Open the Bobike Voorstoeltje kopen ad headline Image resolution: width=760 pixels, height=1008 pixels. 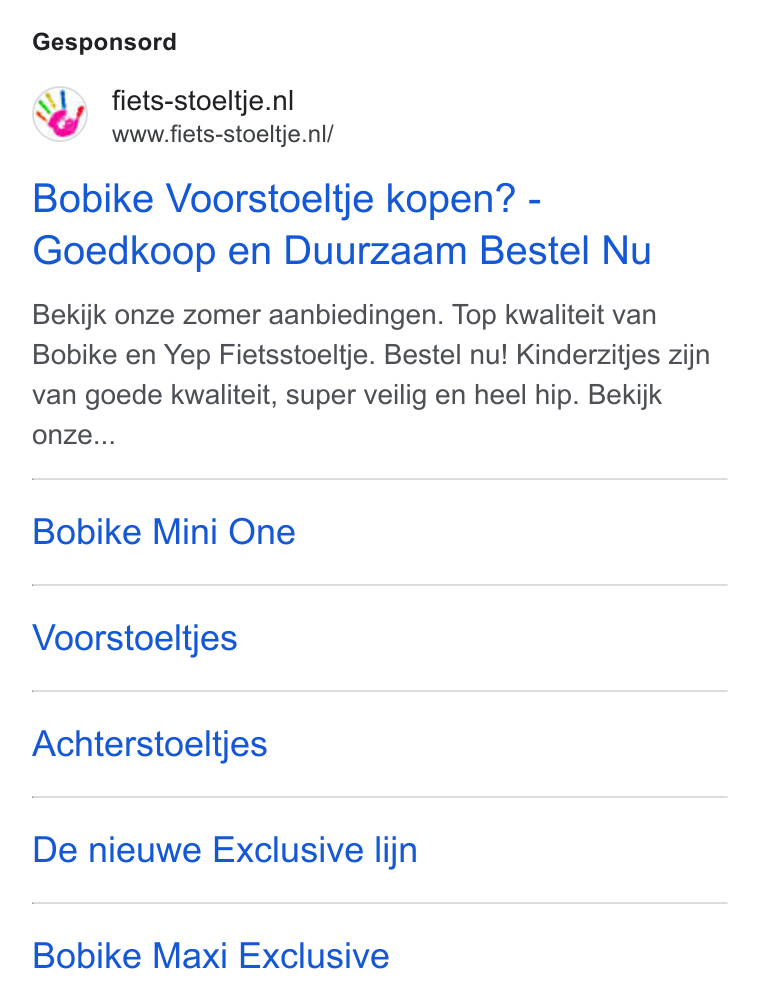click(x=341, y=224)
